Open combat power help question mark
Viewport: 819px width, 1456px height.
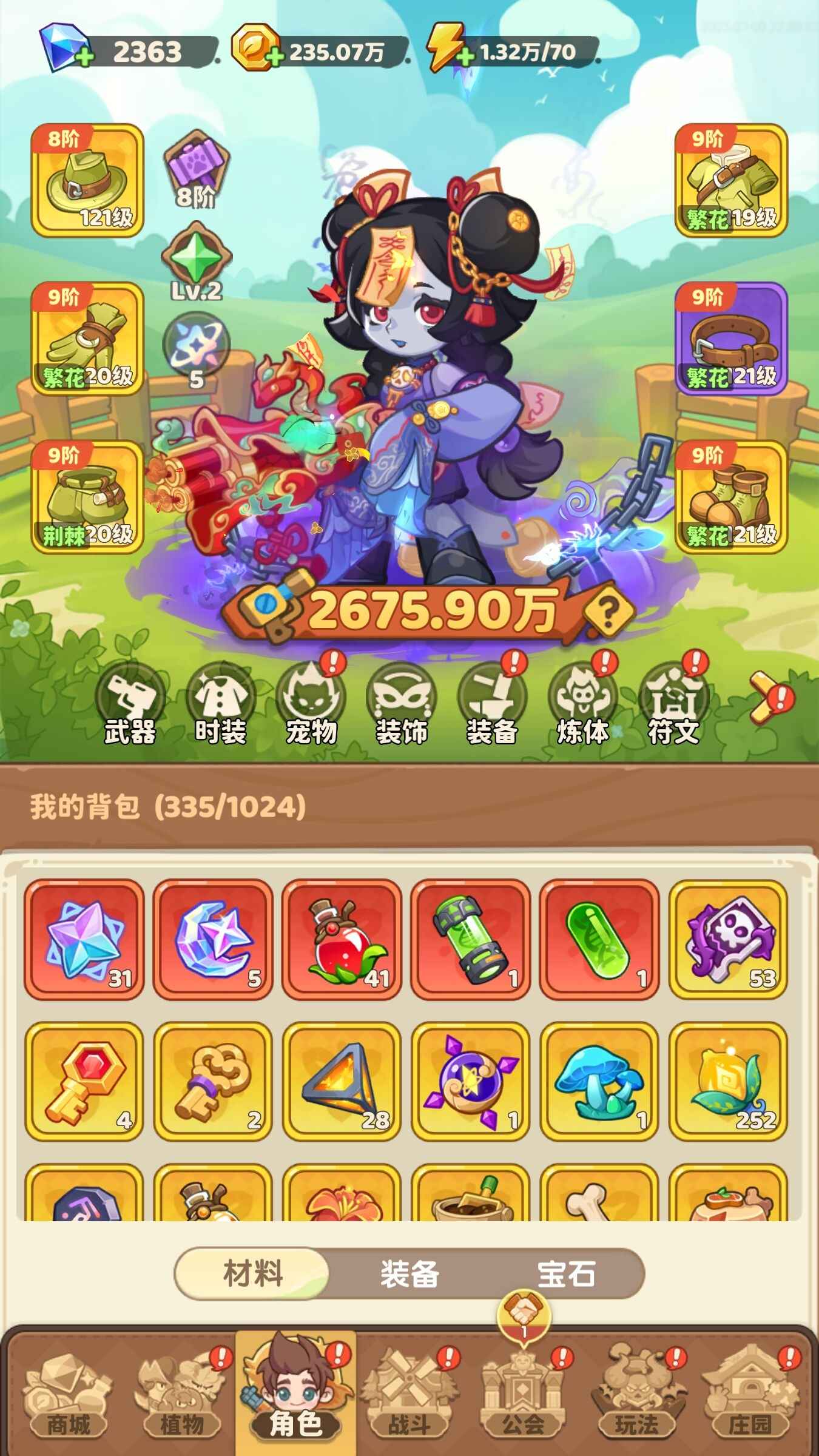pyautogui.click(x=608, y=610)
